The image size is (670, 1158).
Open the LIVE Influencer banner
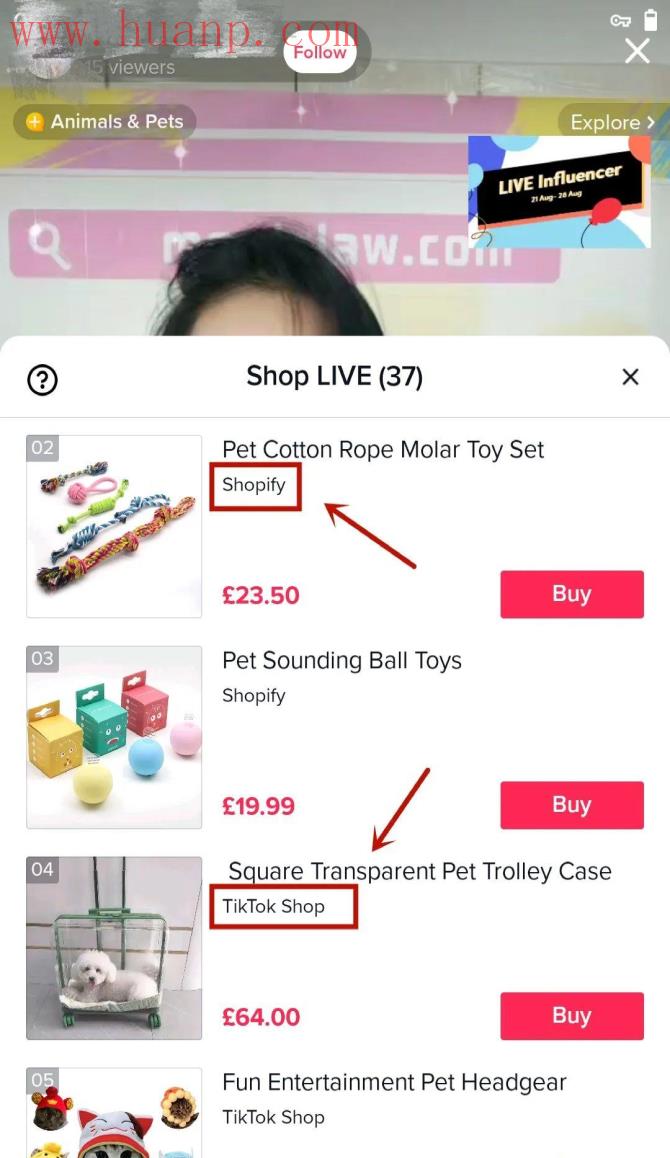pyautogui.click(x=559, y=191)
